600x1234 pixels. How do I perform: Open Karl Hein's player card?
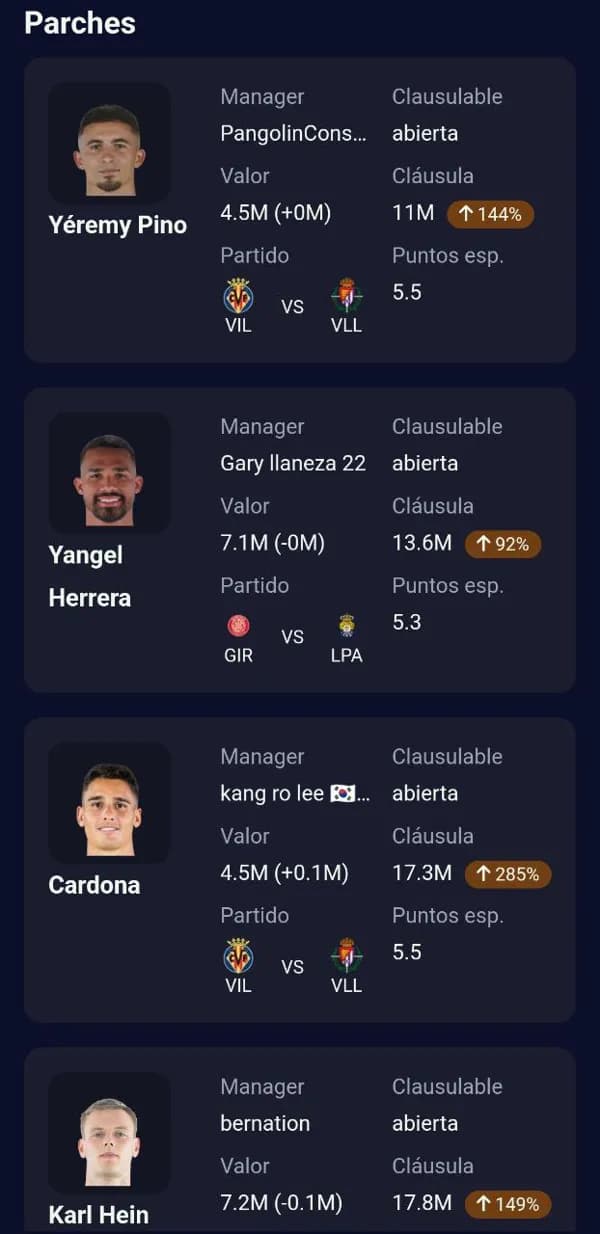[99, 1214]
